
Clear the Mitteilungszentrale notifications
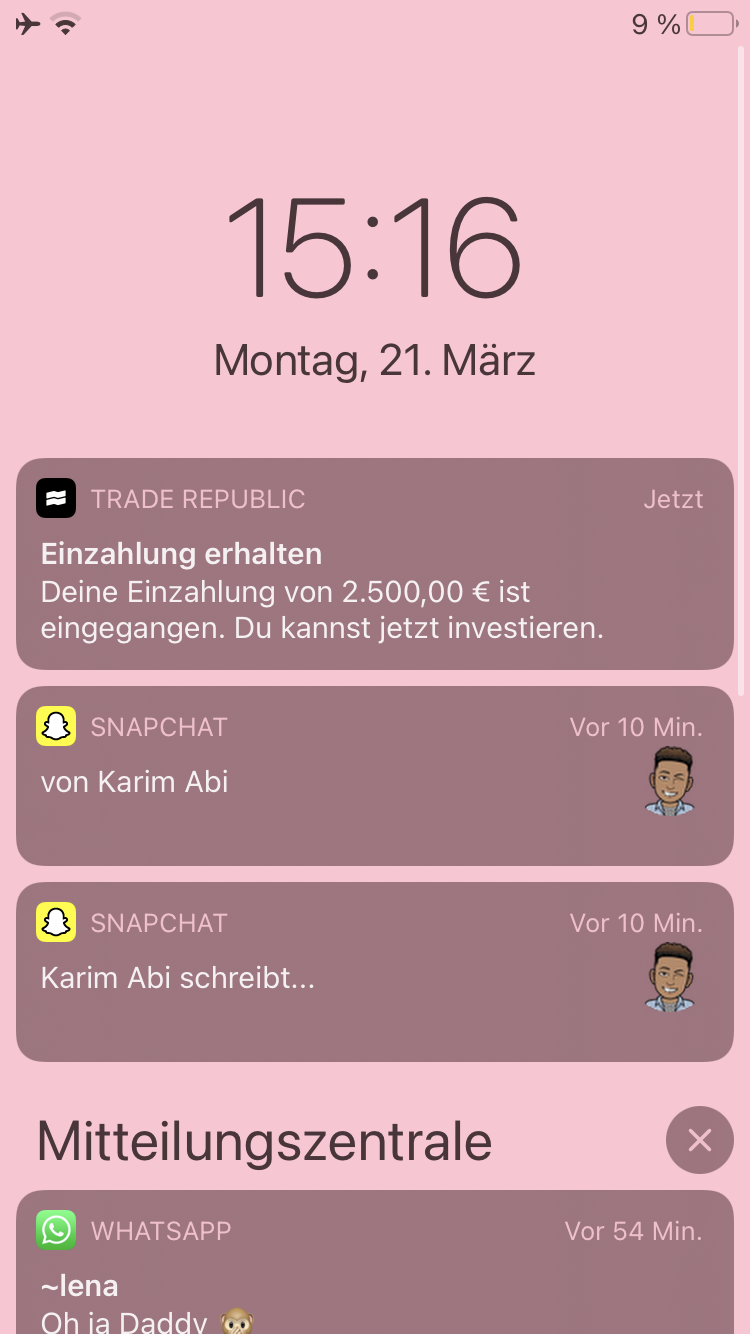pyautogui.click(x=700, y=1140)
